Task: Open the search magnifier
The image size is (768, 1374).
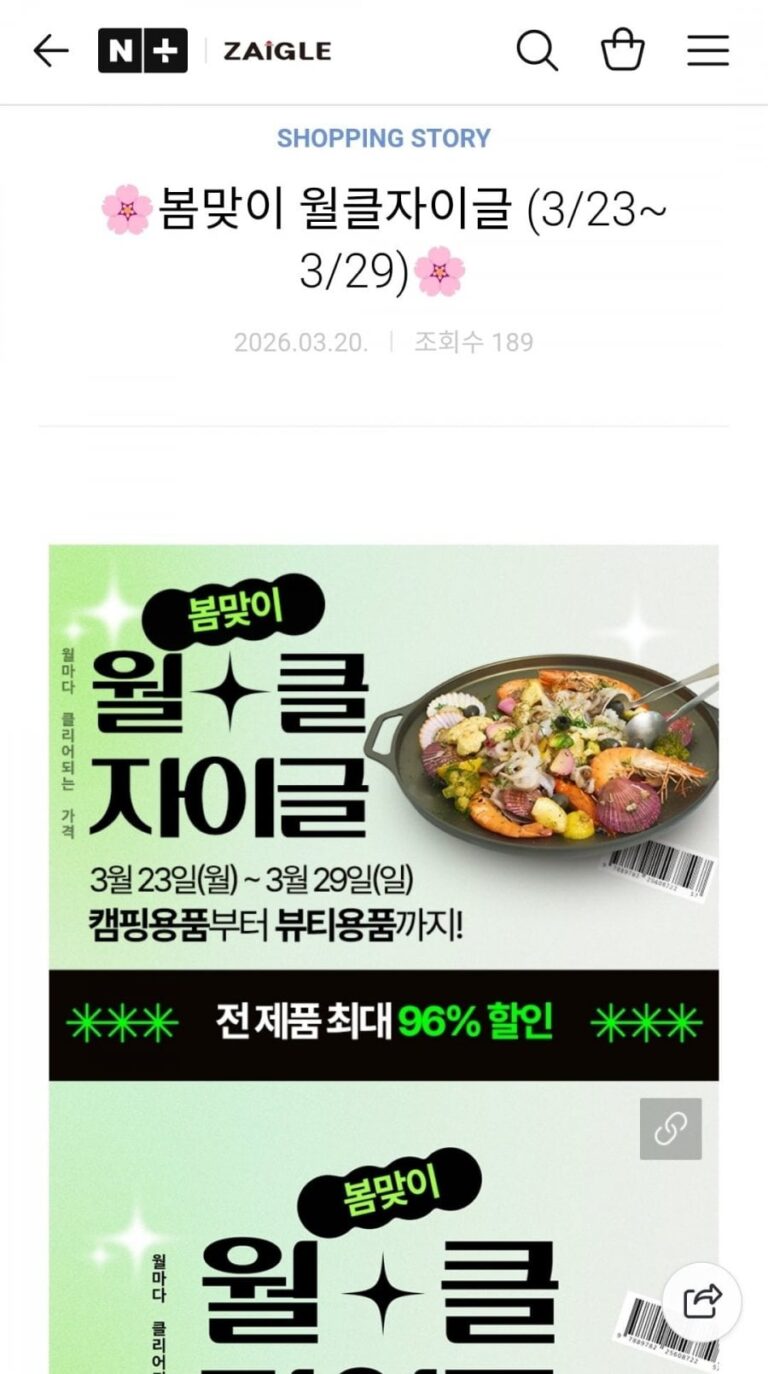Action: pyautogui.click(x=537, y=50)
